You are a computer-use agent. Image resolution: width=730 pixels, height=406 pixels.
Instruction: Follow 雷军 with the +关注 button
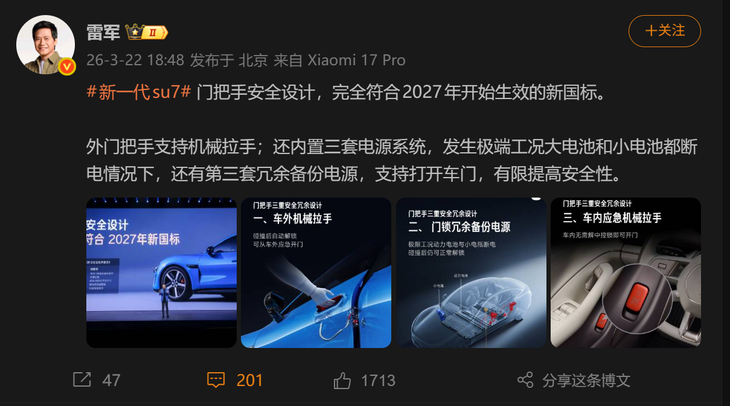[x=664, y=31]
